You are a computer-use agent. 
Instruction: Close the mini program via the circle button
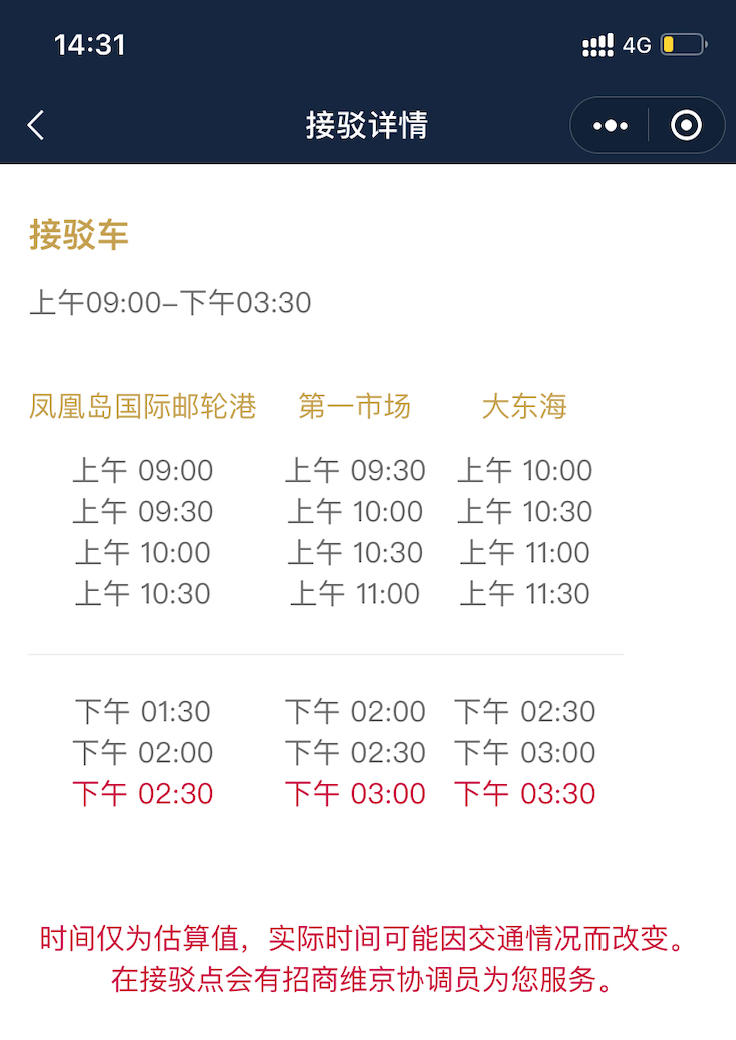pos(686,126)
